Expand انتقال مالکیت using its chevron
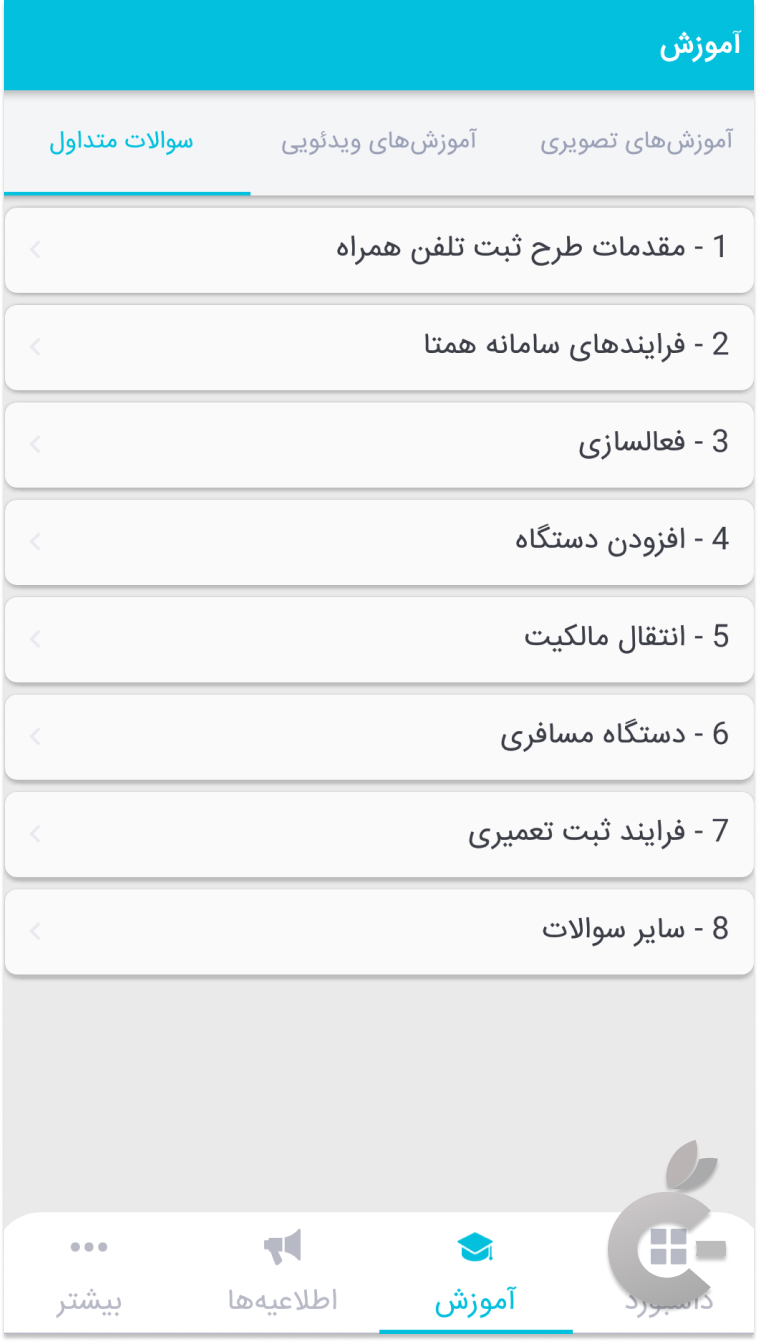 36,640
